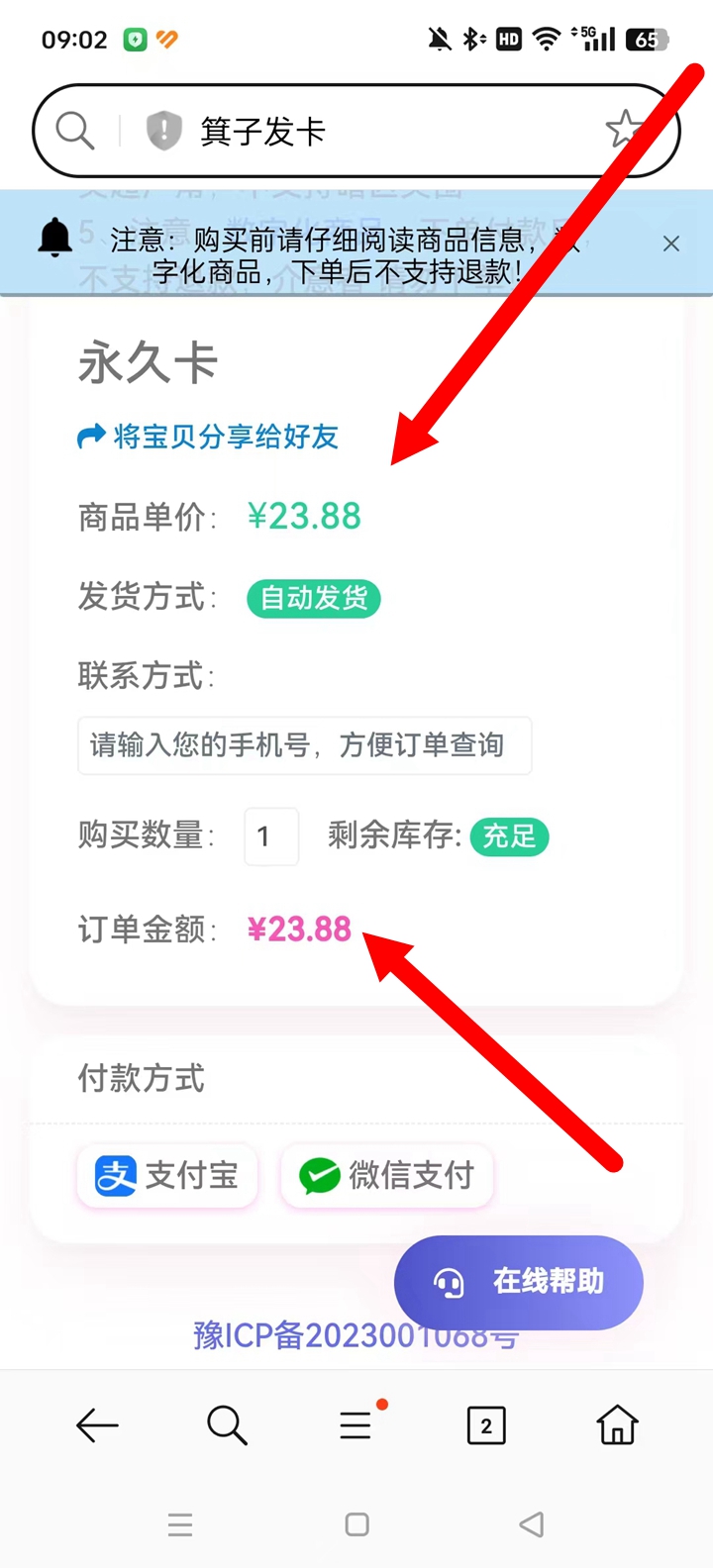
Task: Open the browser menu
Action: [x=356, y=1425]
